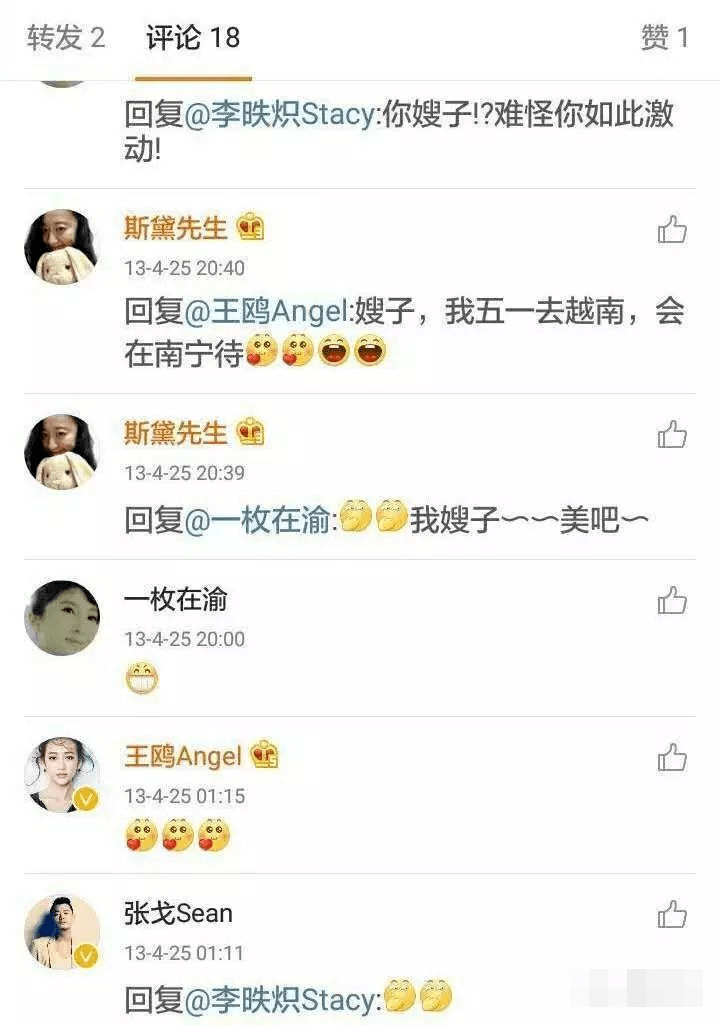Switch to the 转发 2 tab
The width and height of the screenshot is (720, 1026).
[x=66, y=38]
